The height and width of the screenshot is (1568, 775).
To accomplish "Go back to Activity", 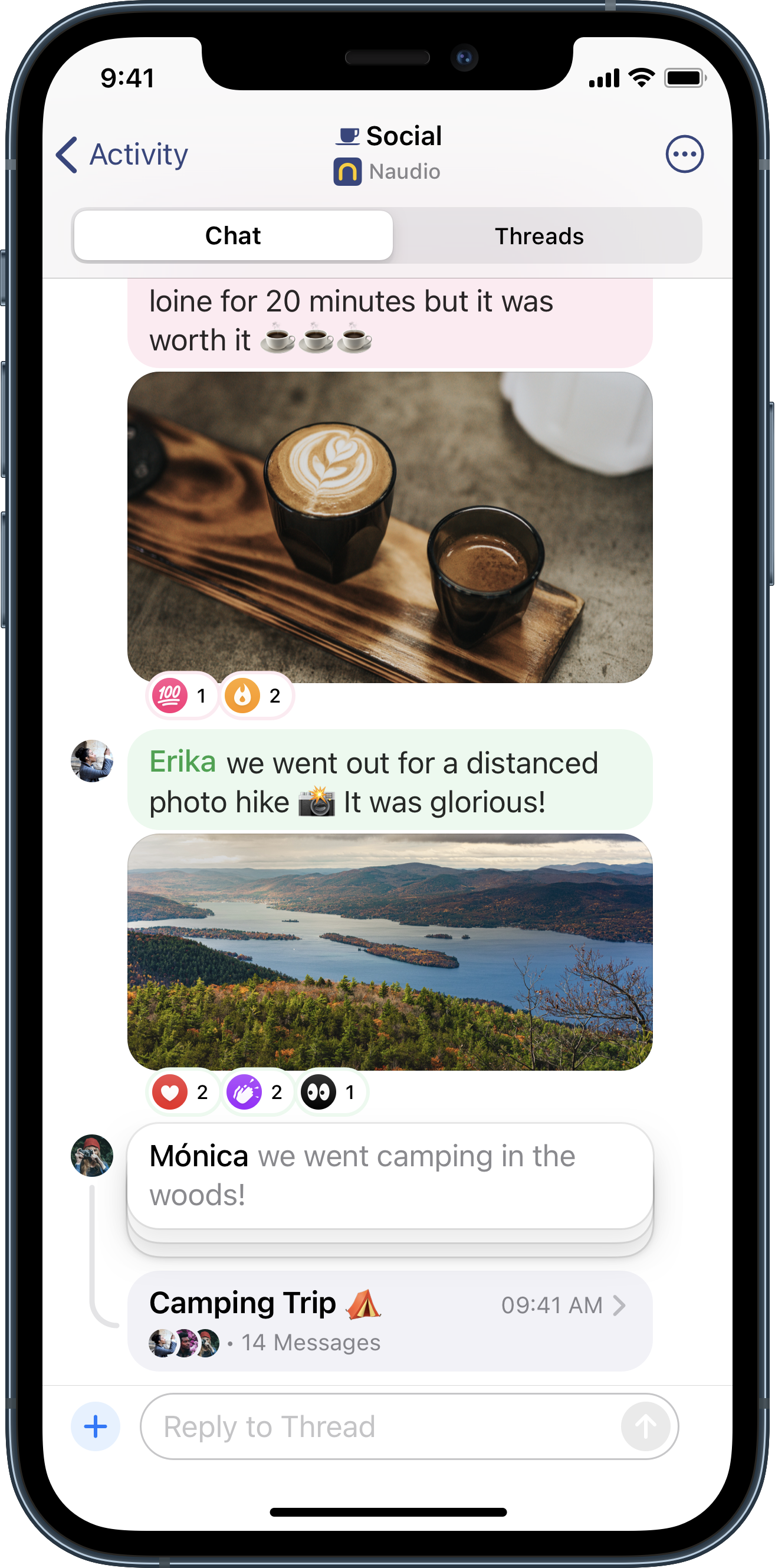I will click(121, 155).
